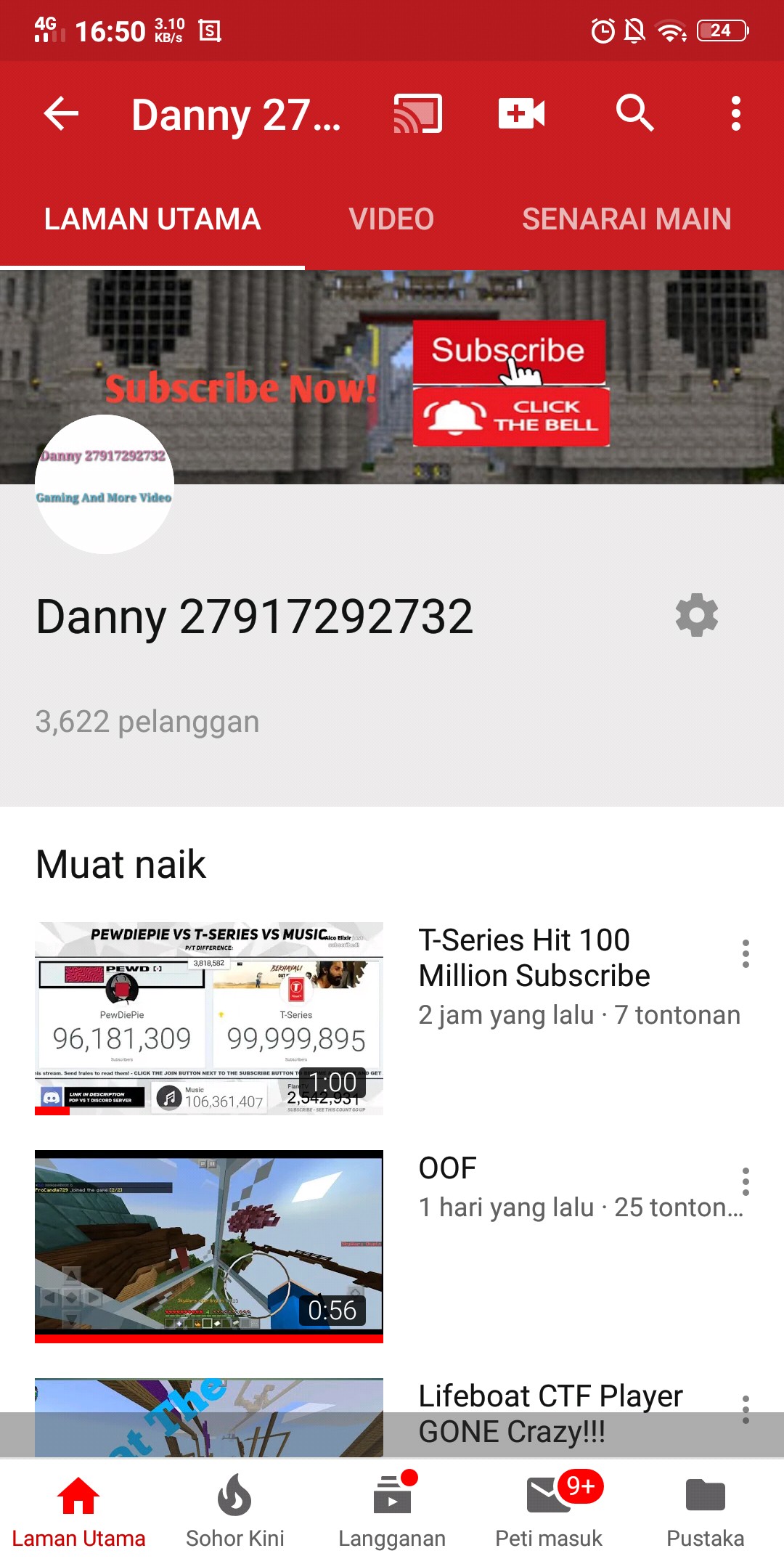Open the top-right overflow menu

[736, 114]
